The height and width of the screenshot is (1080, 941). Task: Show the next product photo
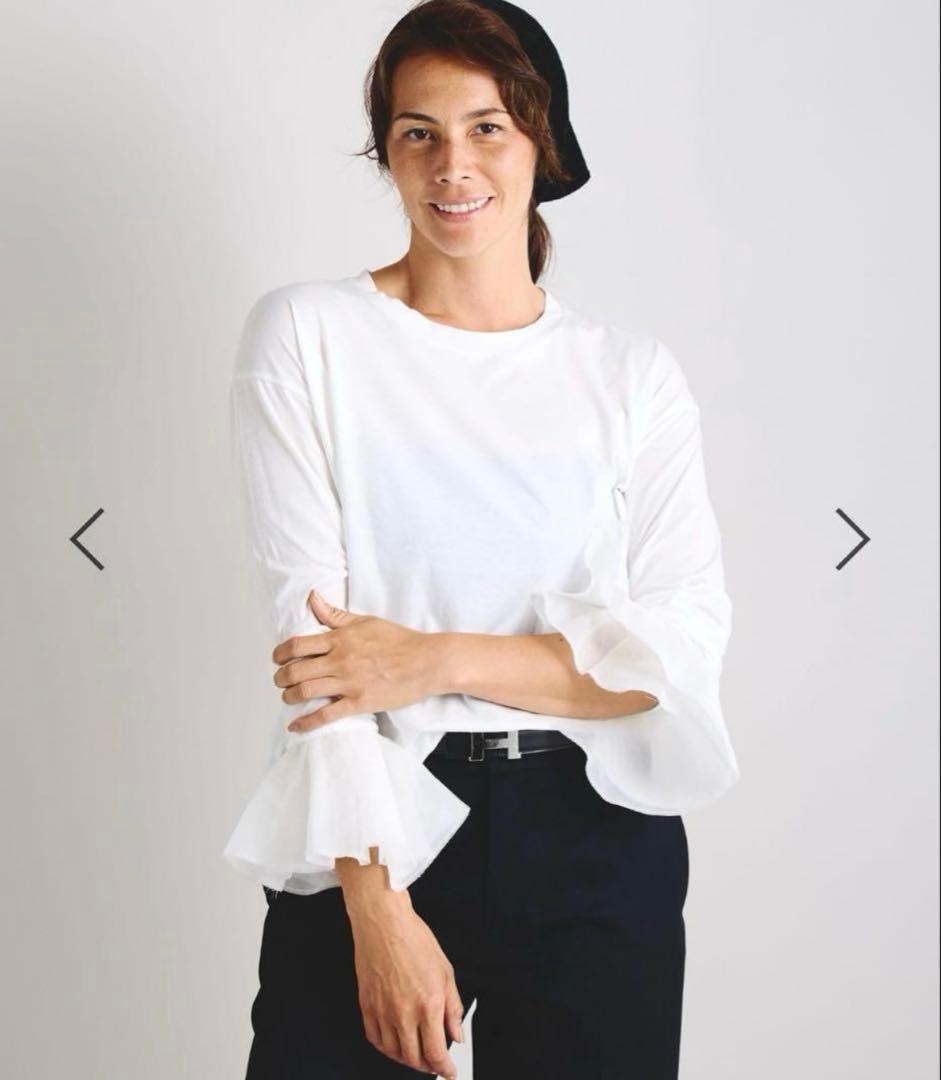click(852, 539)
